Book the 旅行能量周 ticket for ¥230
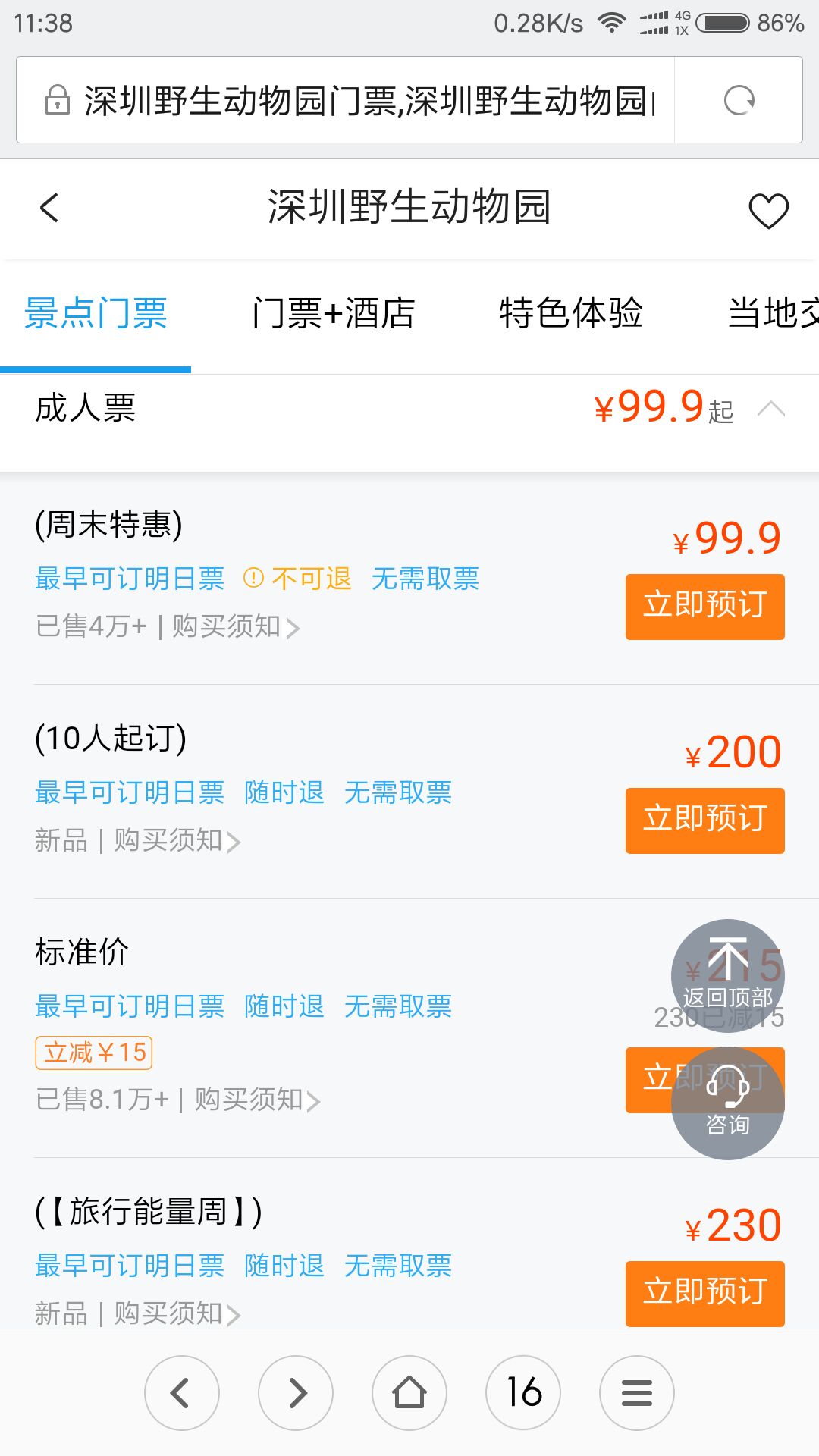Viewport: 819px width, 1456px height. (705, 1294)
